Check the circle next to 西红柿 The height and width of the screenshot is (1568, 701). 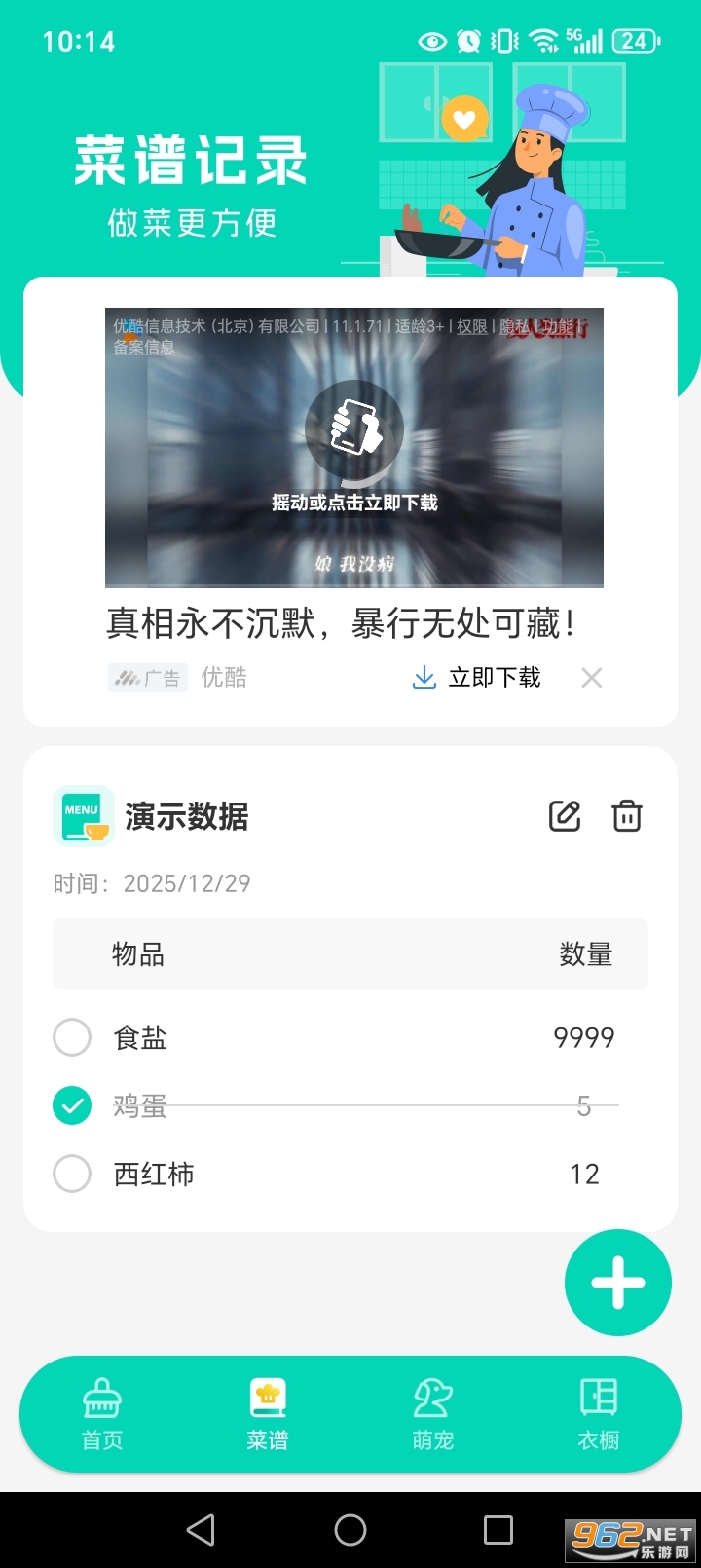(x=72, y=1174)
